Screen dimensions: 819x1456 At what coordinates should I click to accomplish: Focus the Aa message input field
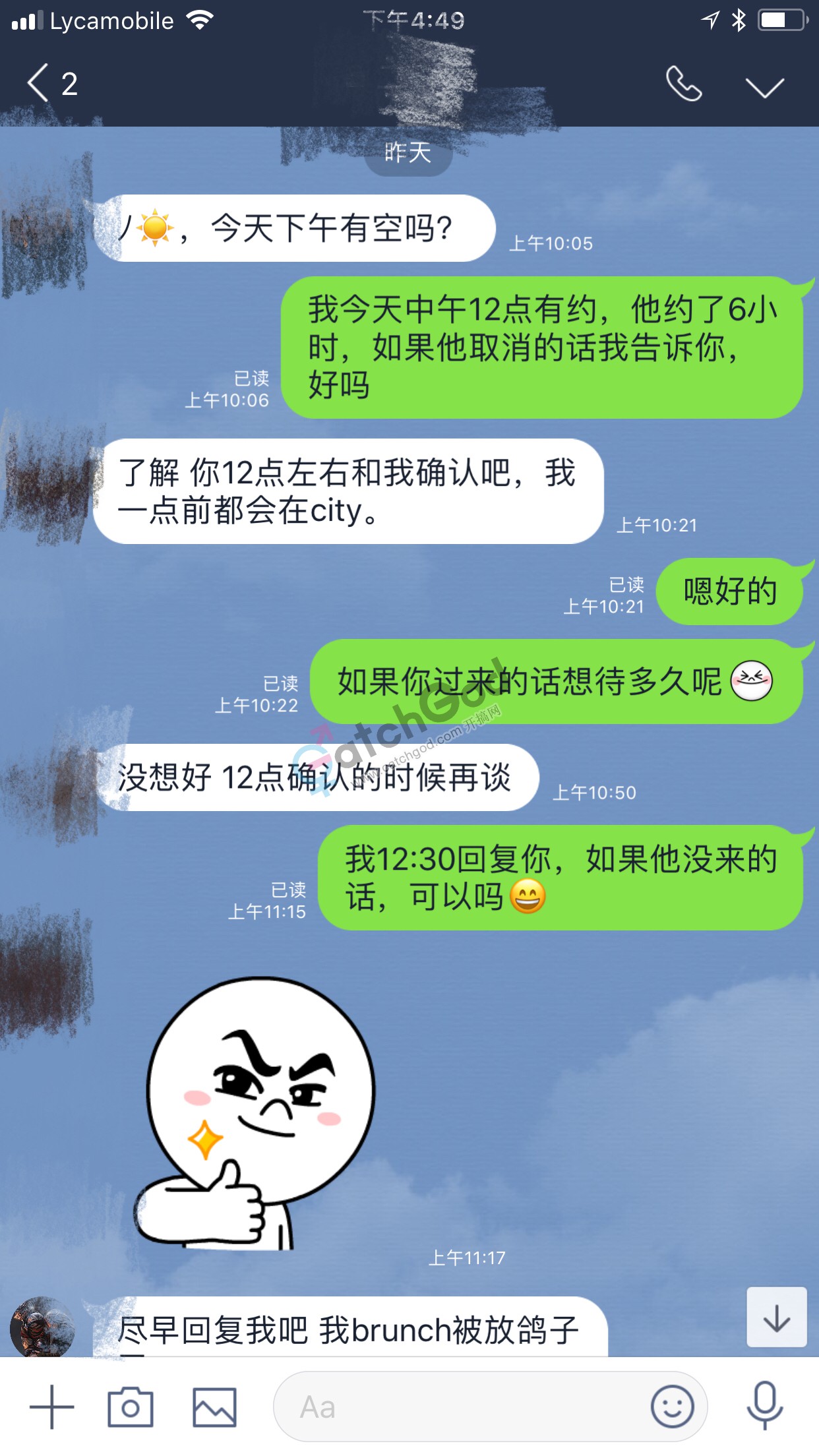point(462,1407)
